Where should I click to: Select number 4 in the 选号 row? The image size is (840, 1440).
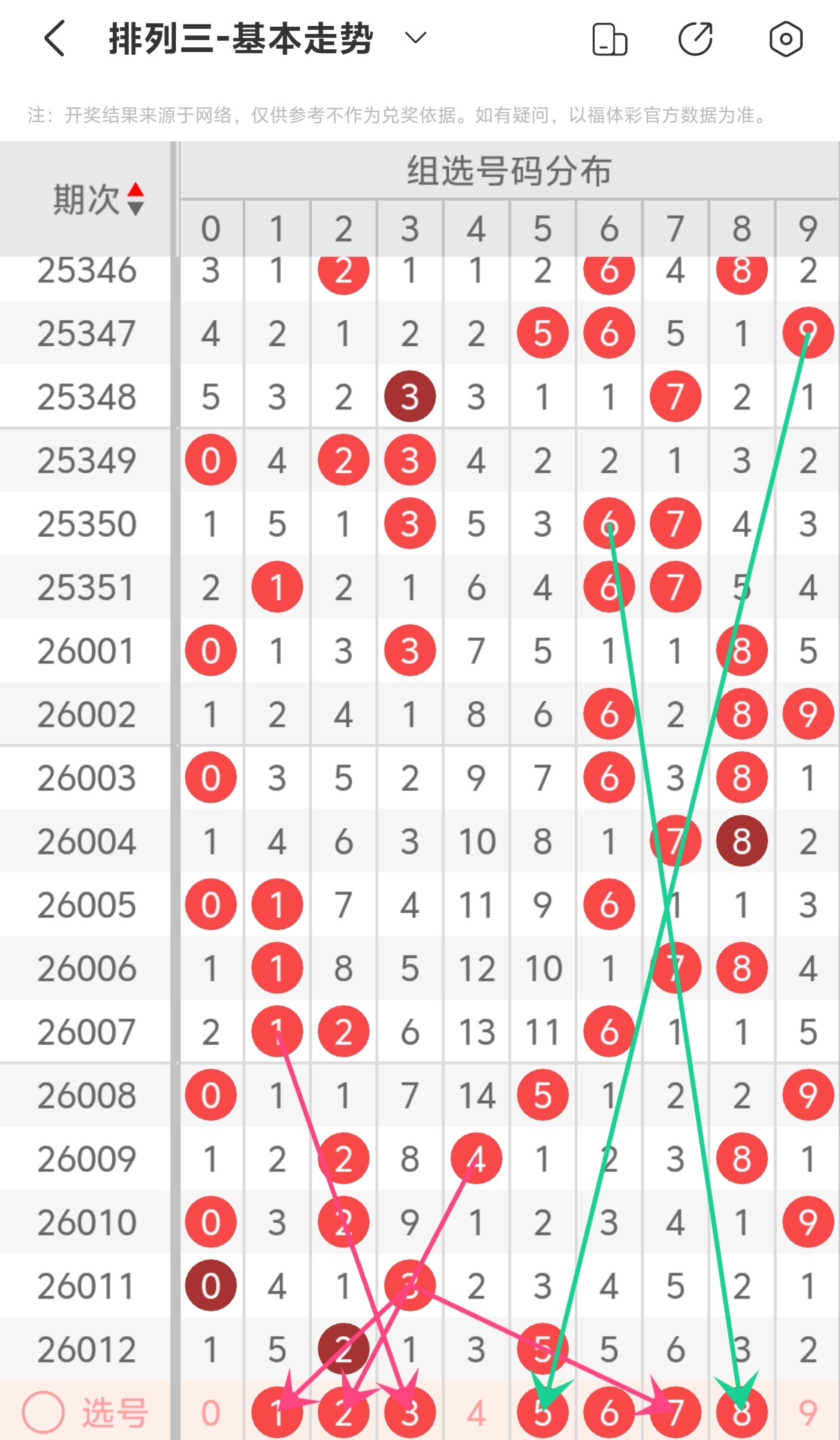476,1413
